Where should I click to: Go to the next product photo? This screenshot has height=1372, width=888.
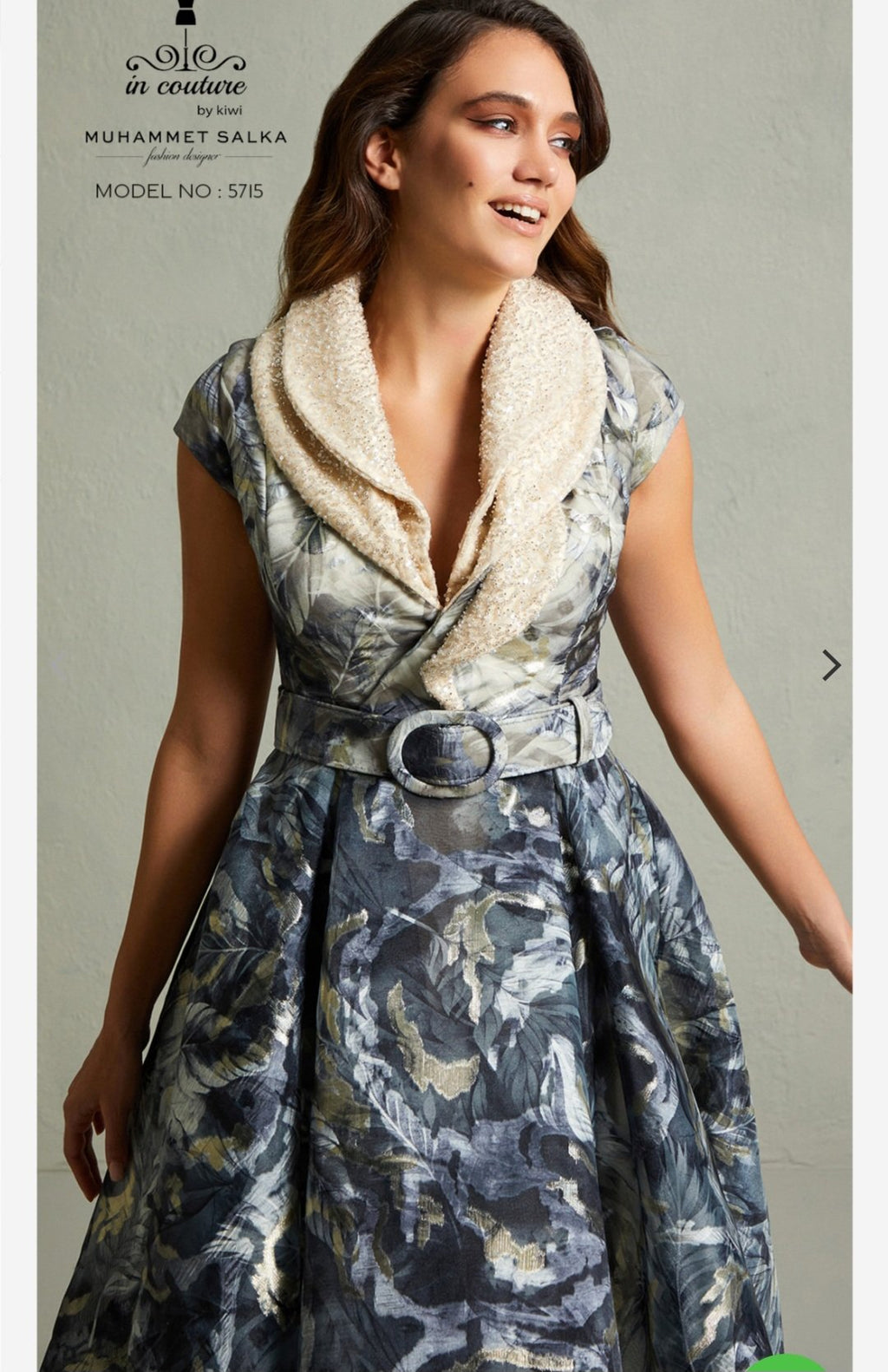click(831, 665)
